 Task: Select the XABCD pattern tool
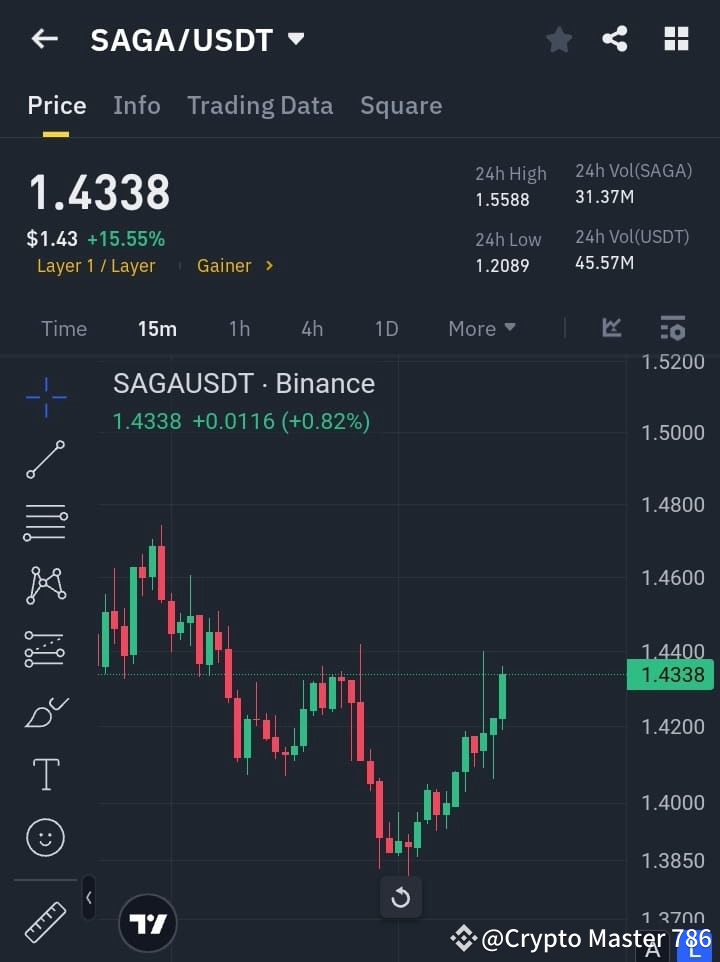pyautogui.click(x=45, y=586)
